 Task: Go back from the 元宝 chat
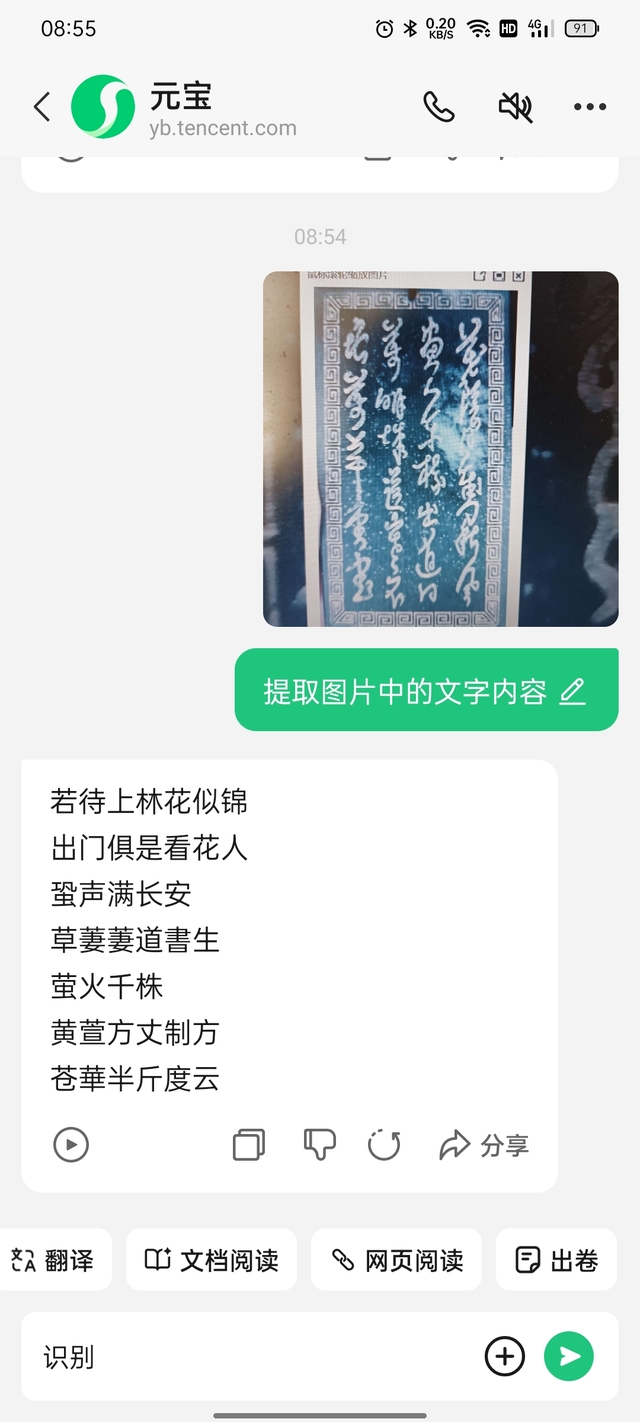pos(41,107)
